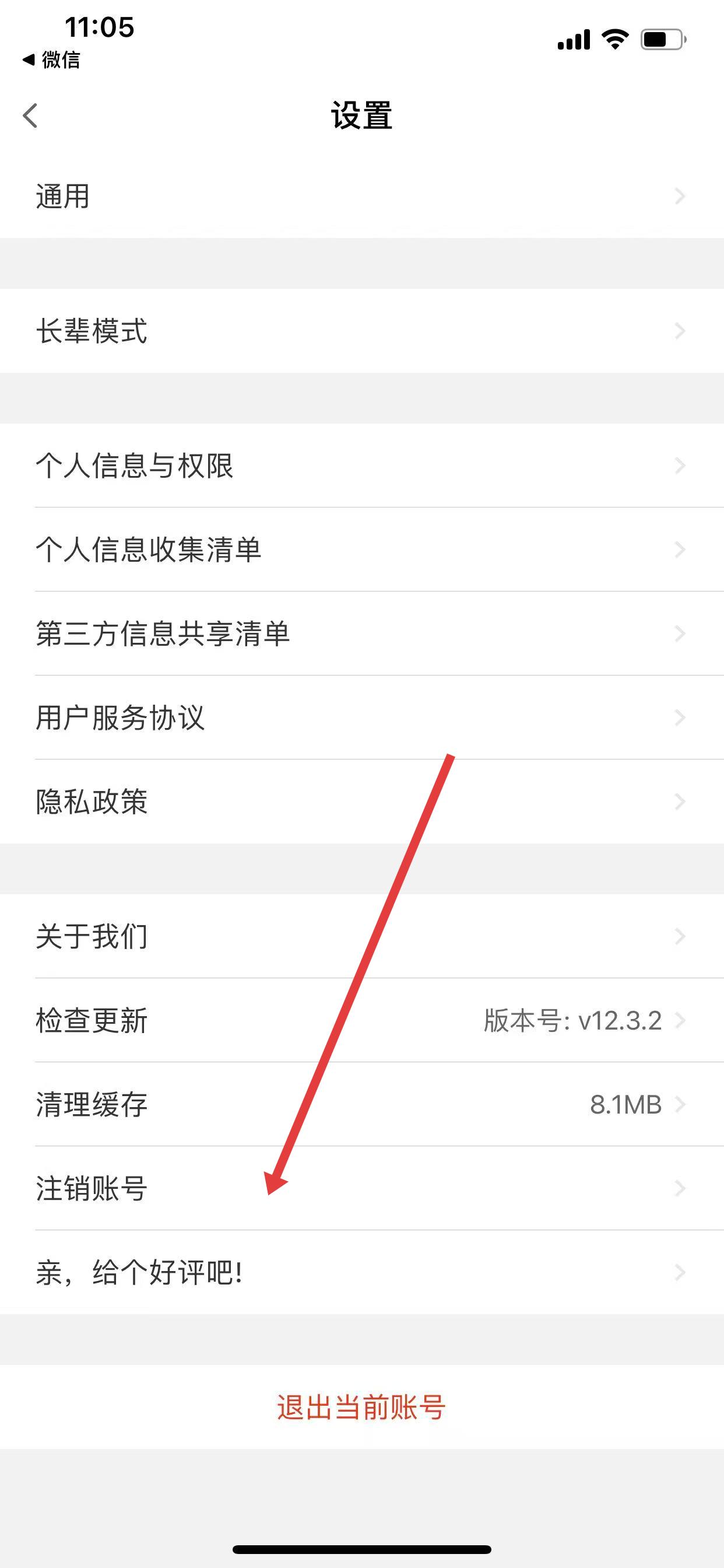The image size is (724, 1568).
Task: Open 个人信息与权限
Action: [x=361, y=466]
